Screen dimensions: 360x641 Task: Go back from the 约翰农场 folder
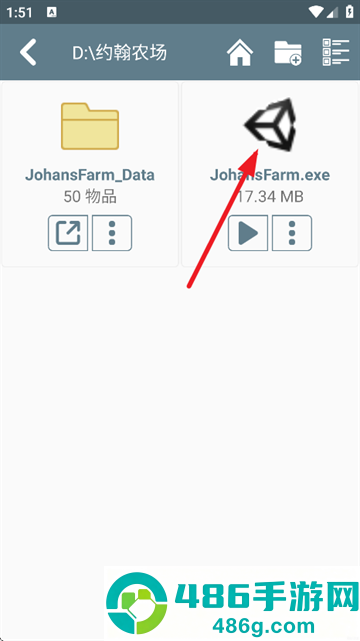tap(28, 52)
